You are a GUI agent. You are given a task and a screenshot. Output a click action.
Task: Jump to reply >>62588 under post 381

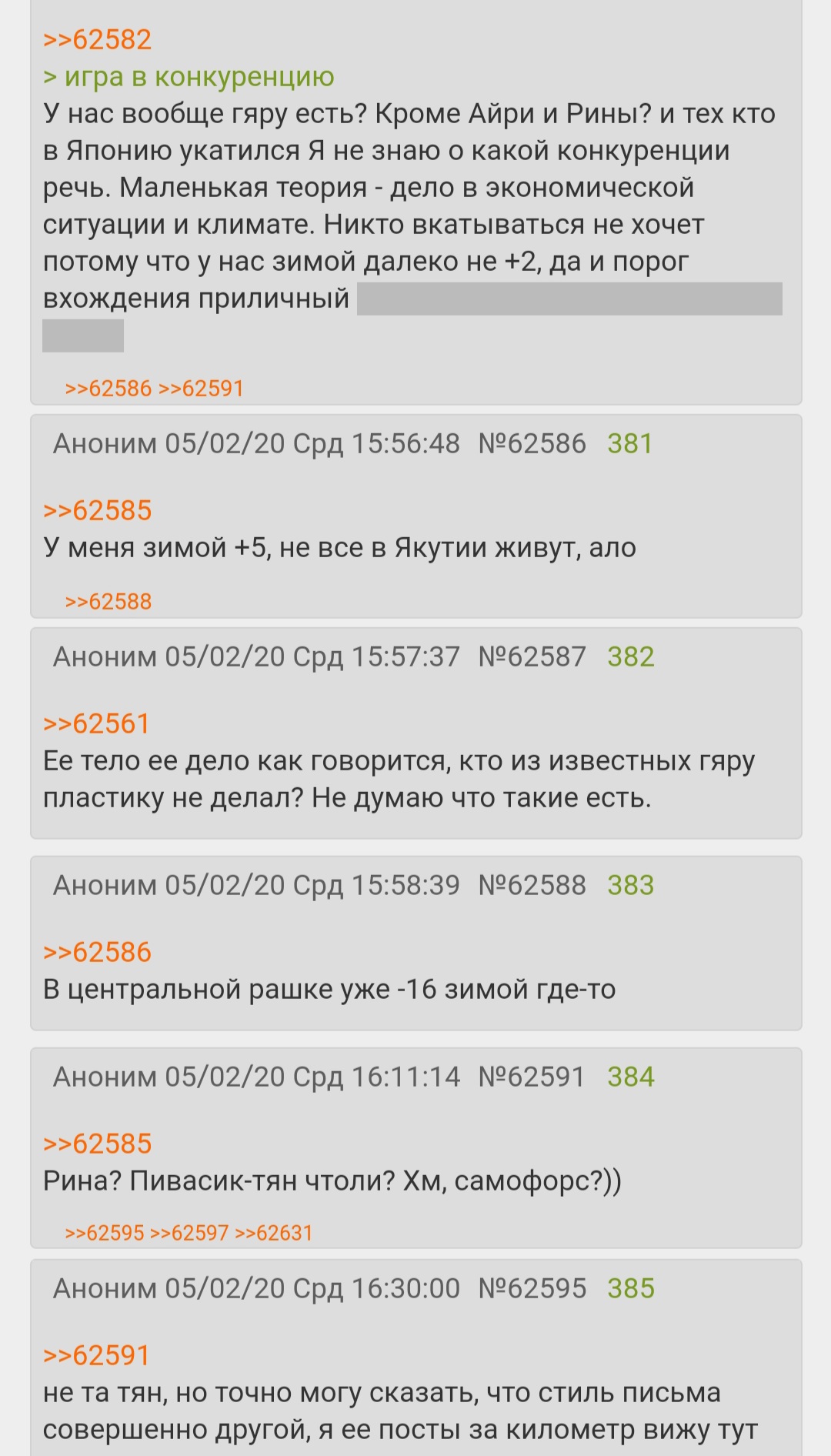(108, 602)
